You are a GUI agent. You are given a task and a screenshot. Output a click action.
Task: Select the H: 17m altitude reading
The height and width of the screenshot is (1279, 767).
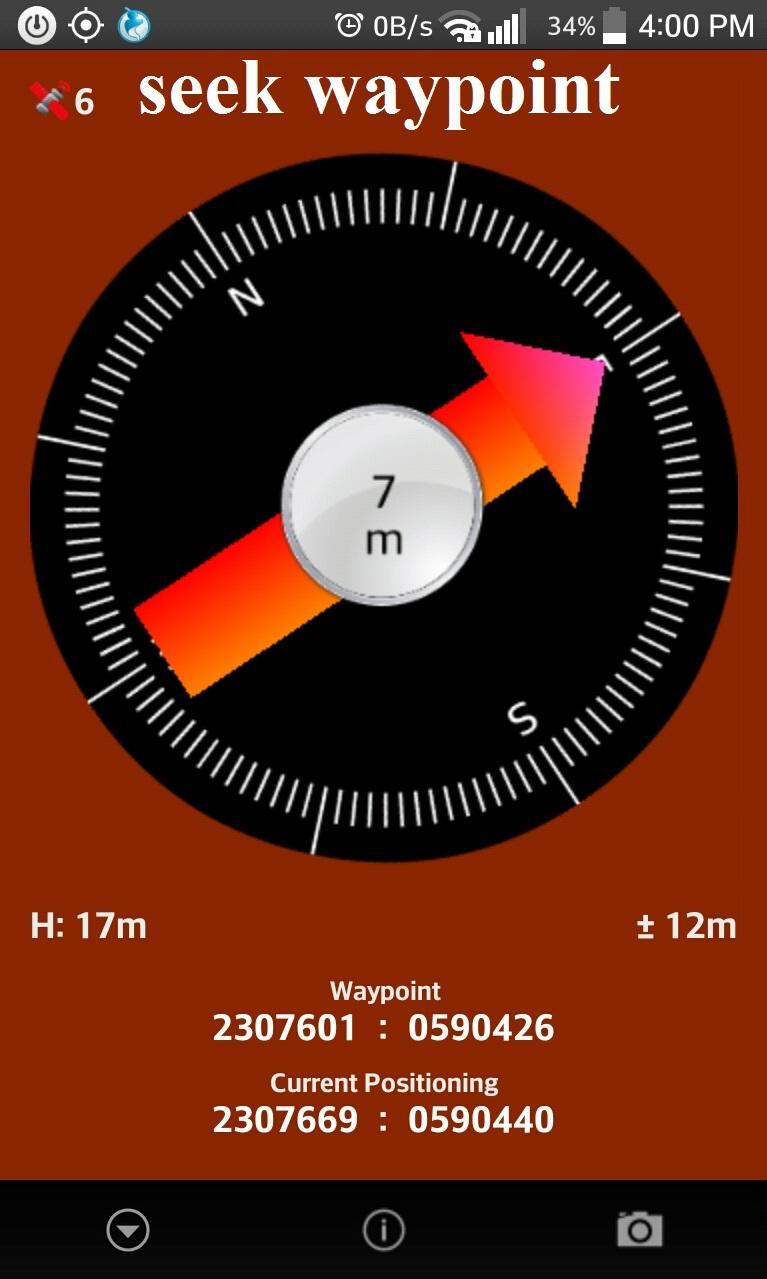point(86,926)
